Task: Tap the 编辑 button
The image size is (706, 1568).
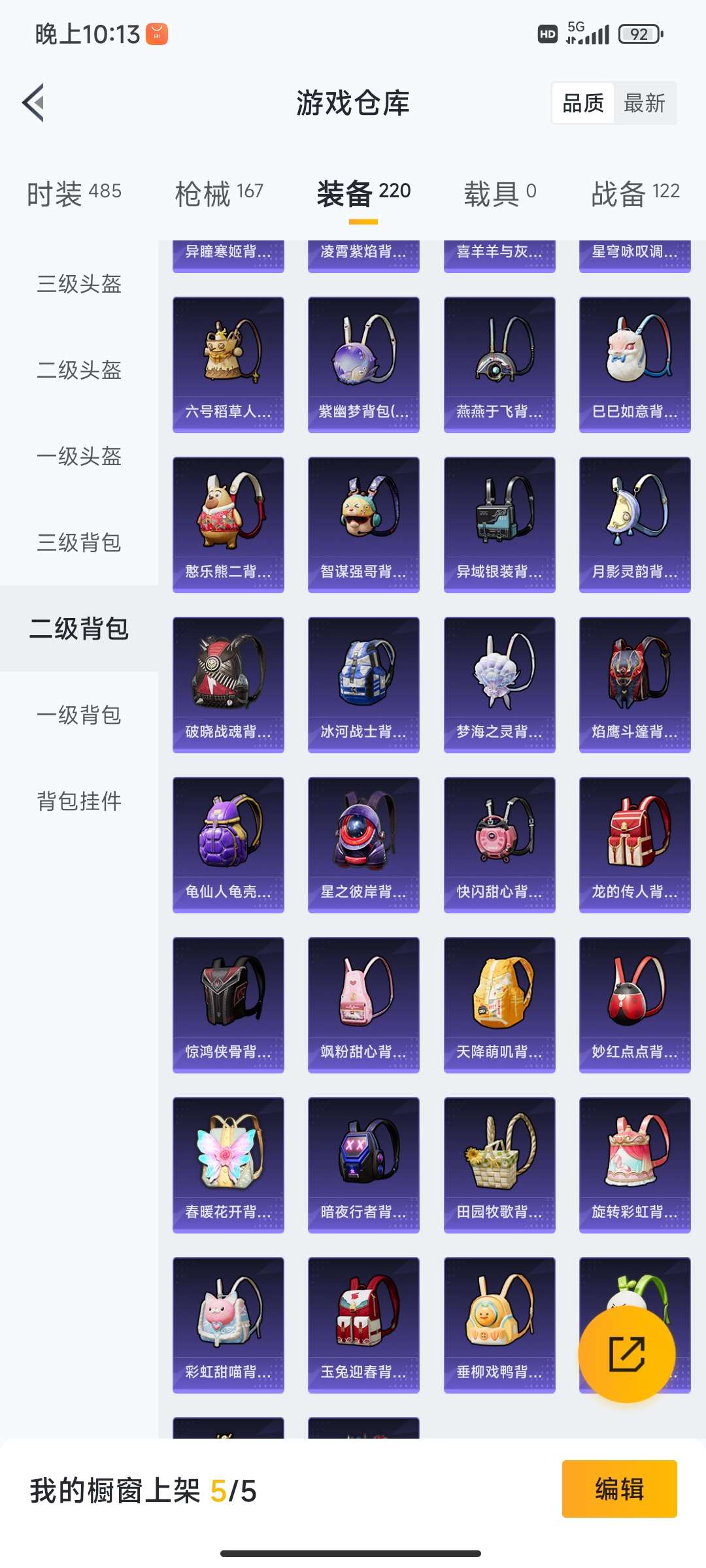Action: (x=619, y=1489)
